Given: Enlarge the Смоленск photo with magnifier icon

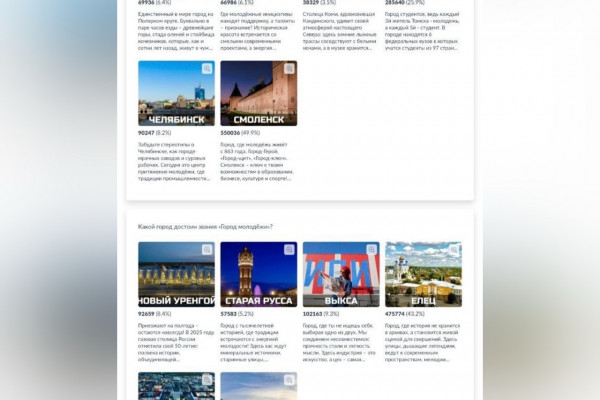Looking at the screenshot, I should coord(289,69).
